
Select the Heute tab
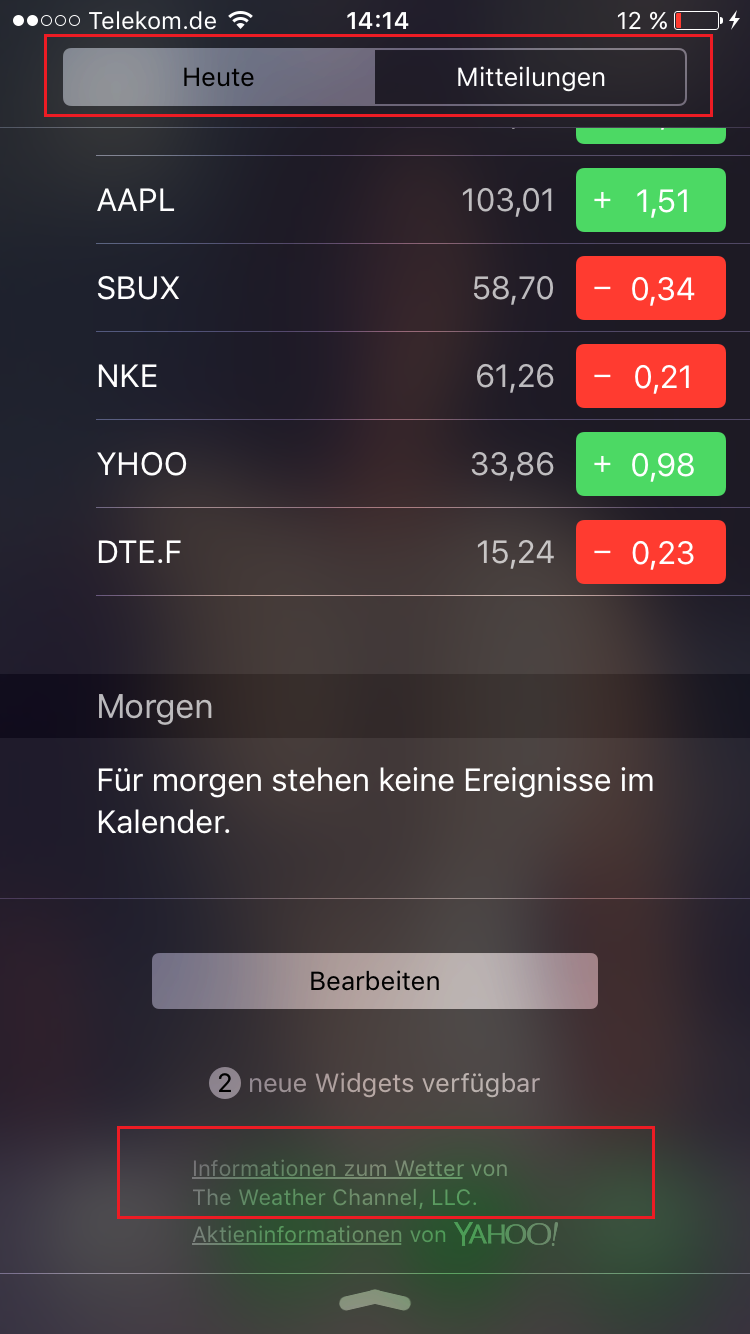(x=219, y=77)
